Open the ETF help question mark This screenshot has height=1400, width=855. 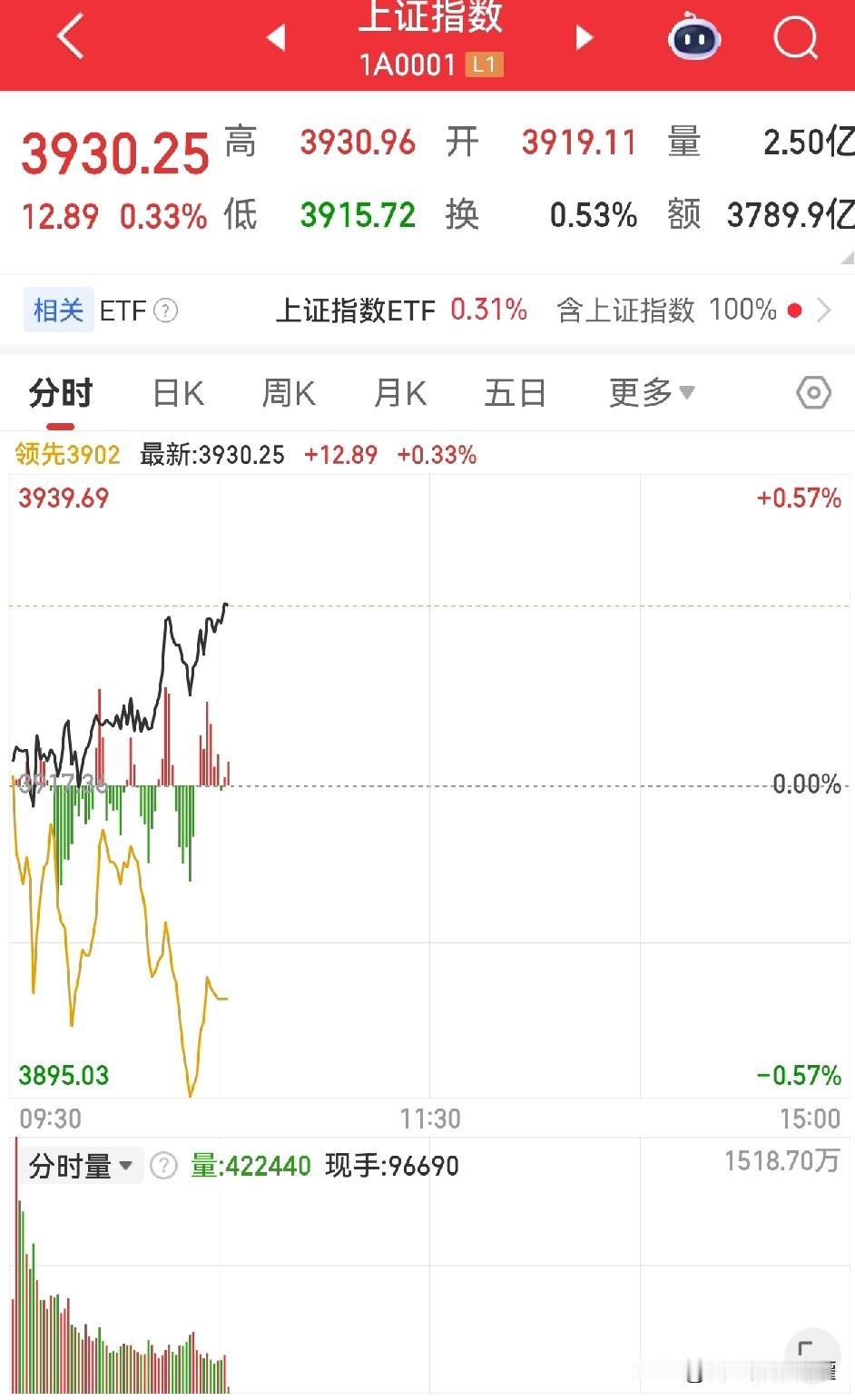point(166,310)
